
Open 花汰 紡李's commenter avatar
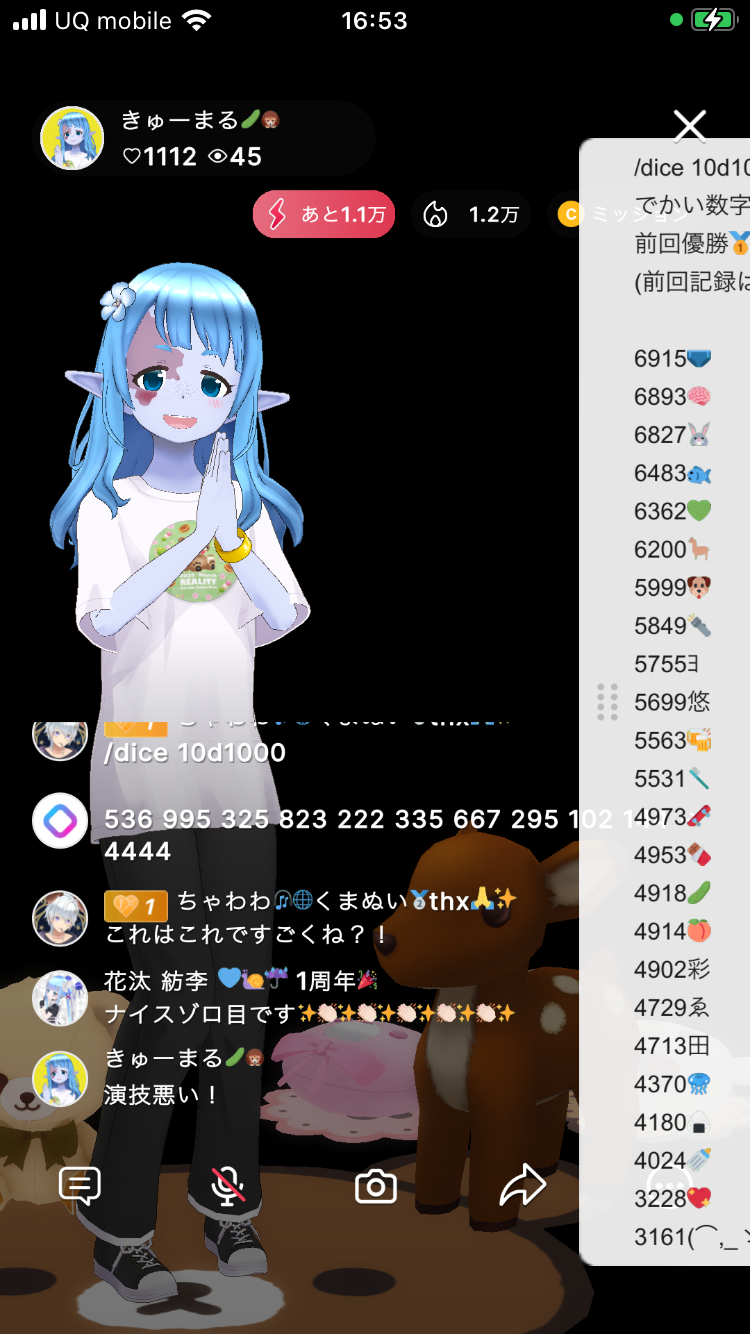tap(60, 997)
